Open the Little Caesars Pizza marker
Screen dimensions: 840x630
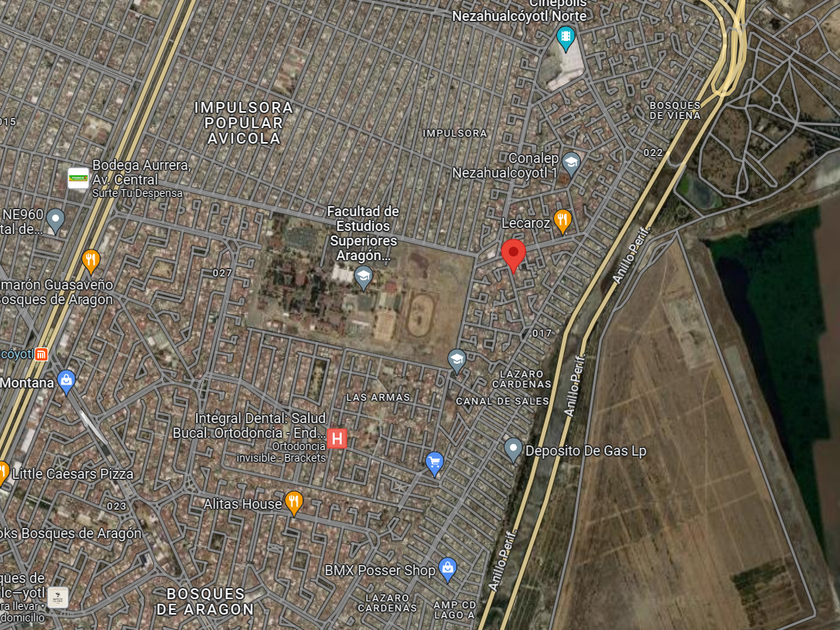pyautogui.click(x=3, y=472)
